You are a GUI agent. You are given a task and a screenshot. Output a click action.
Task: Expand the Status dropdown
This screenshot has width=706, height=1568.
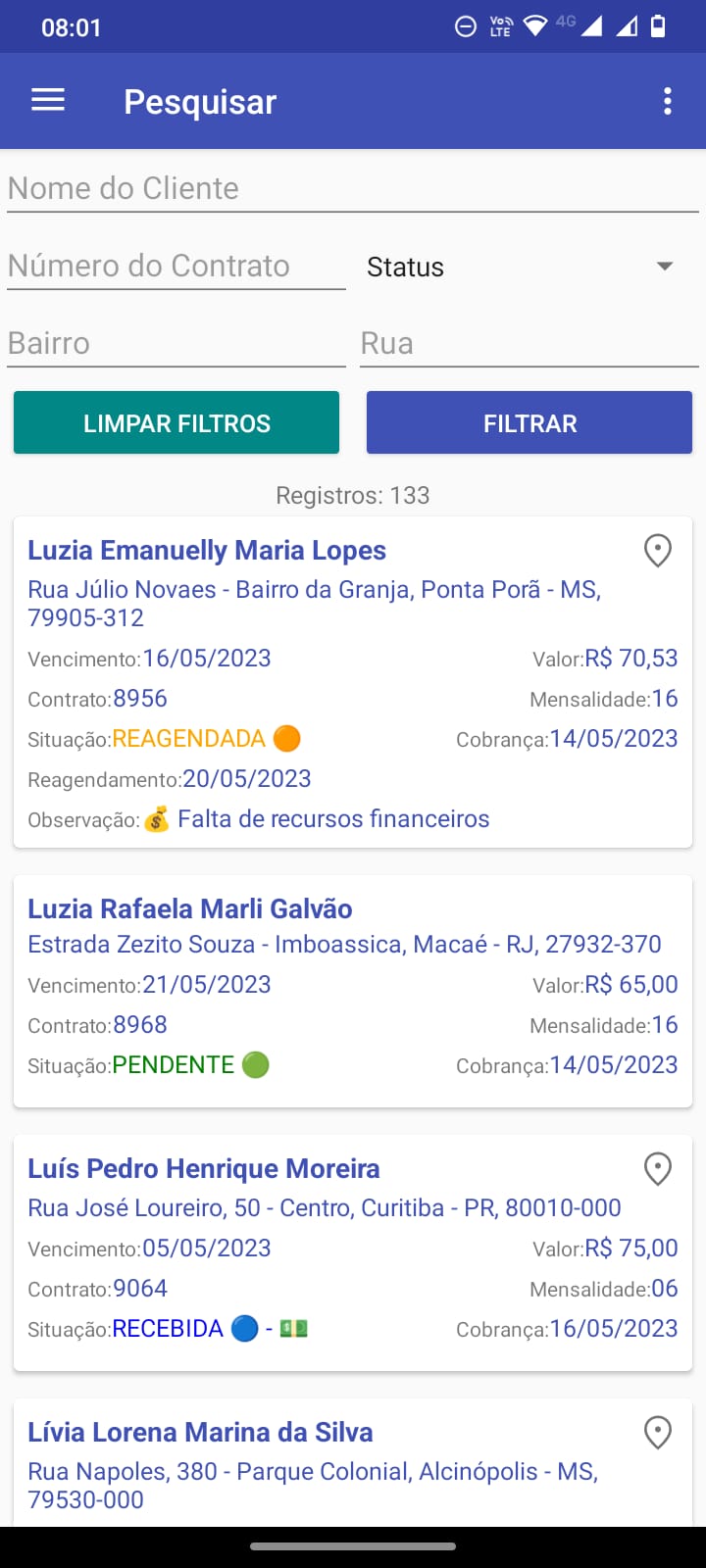[523, 267]
